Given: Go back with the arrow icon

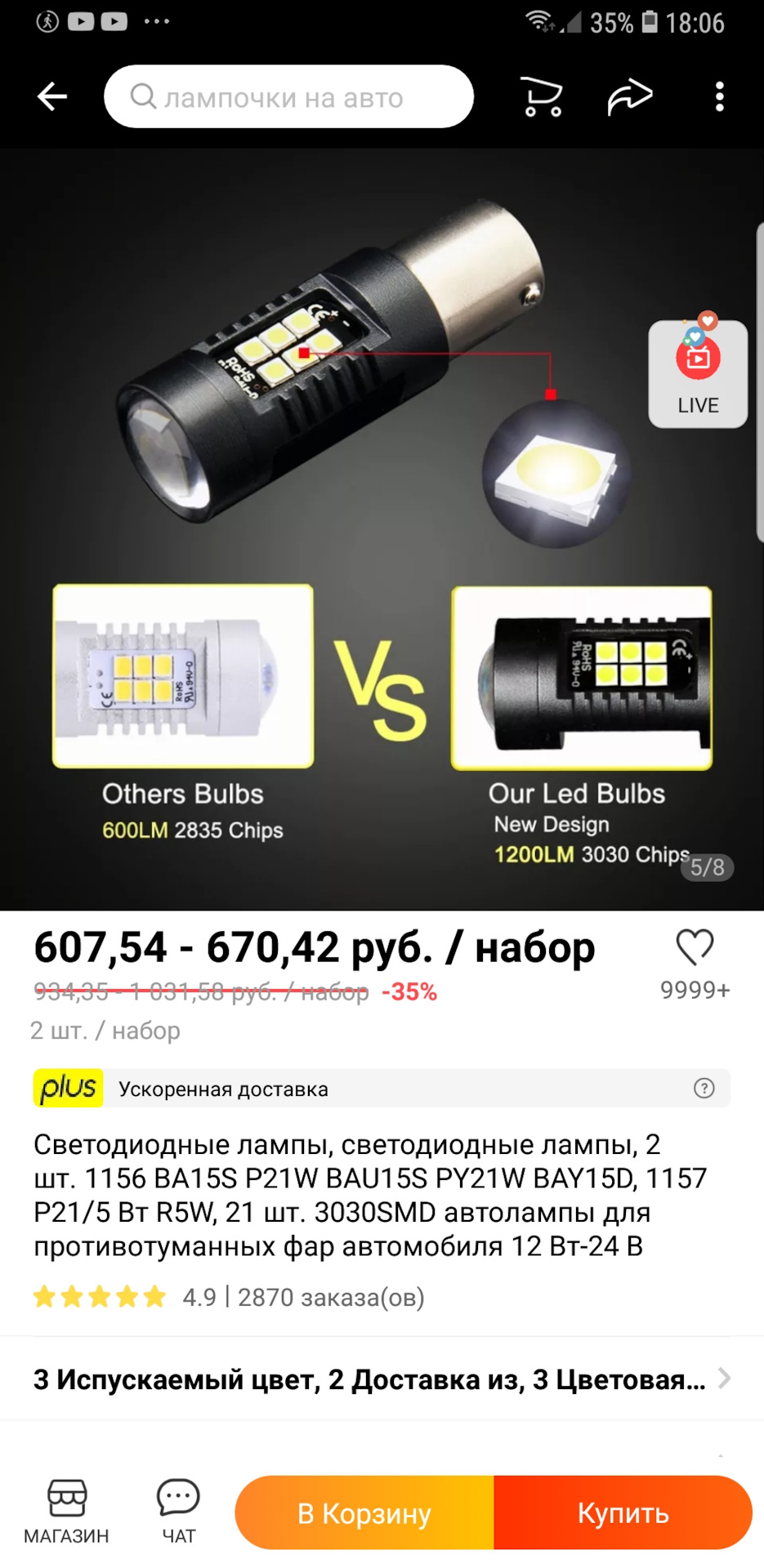Looking at the screenshot, I should 51,97.
